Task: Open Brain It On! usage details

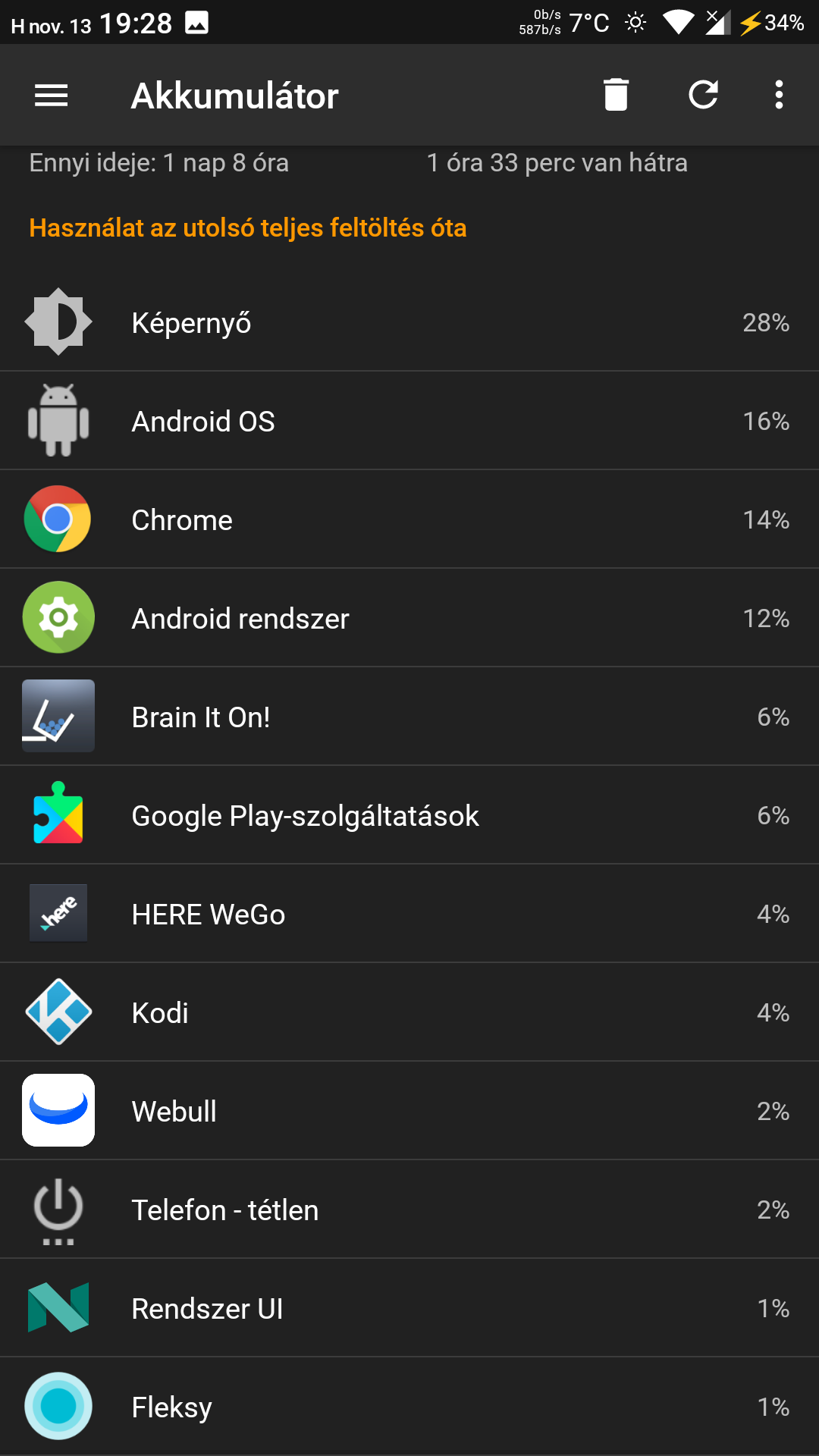Action: 409,717
